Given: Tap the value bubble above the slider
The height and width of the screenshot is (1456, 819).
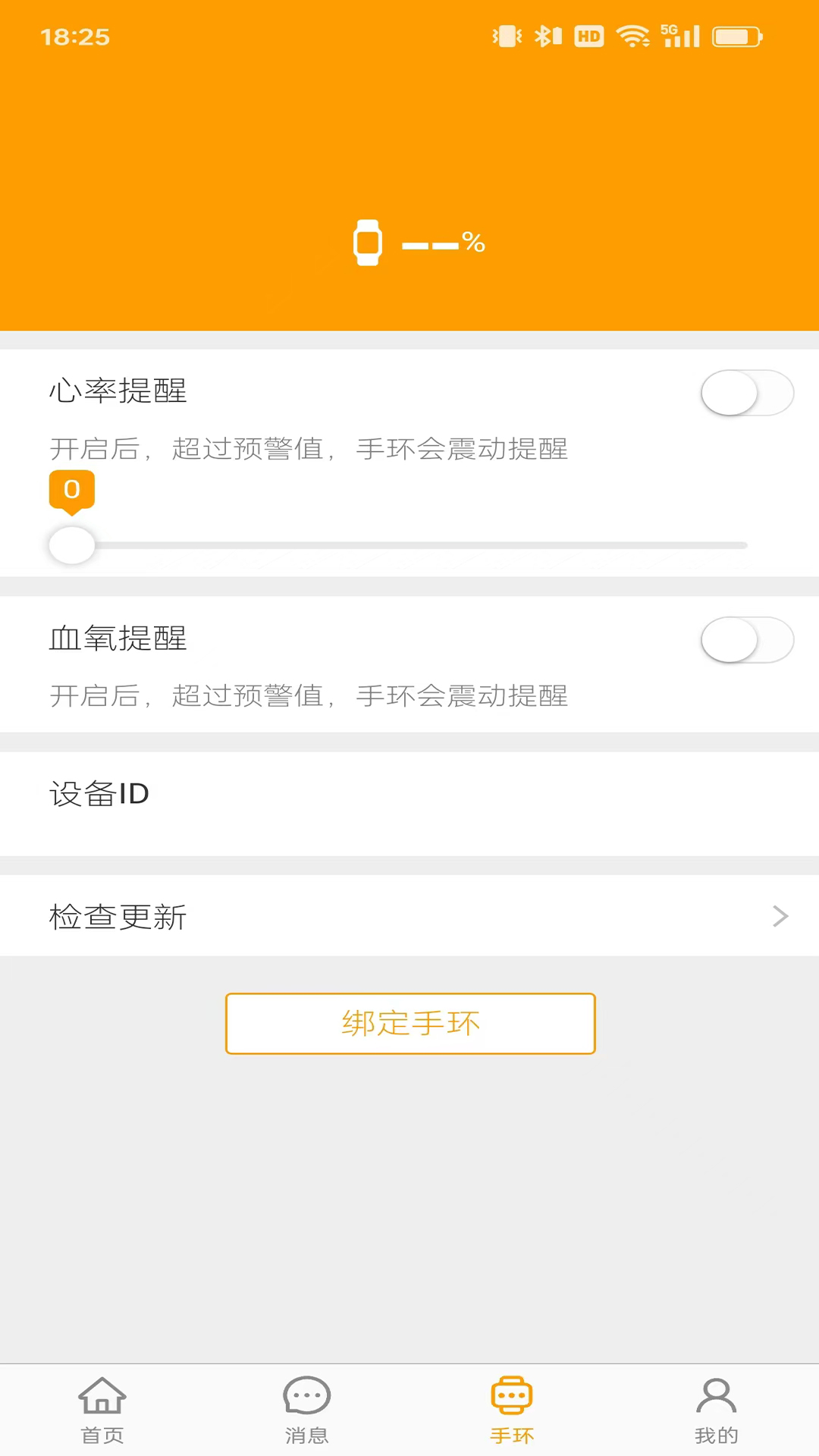Looking at the screenshot, I should click(x=71, y=491).
